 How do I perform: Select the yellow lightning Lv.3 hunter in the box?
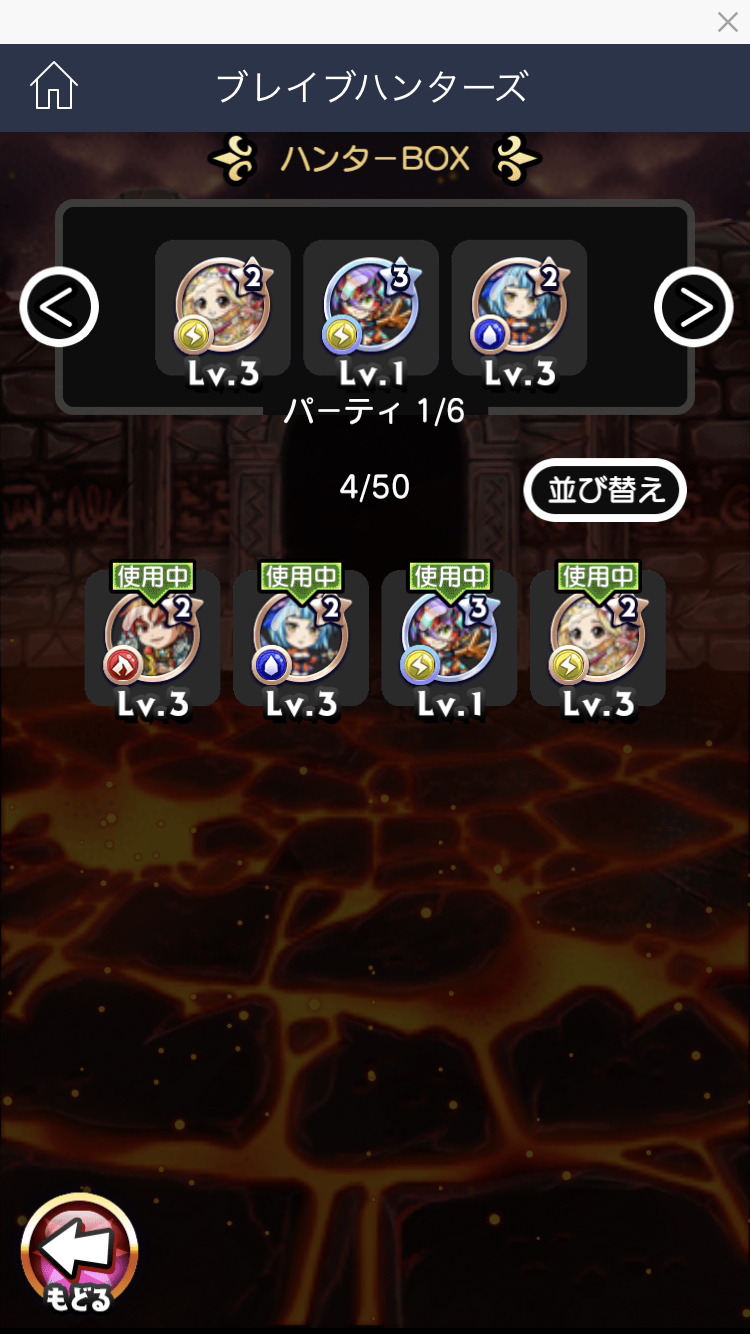pos(598,640)
